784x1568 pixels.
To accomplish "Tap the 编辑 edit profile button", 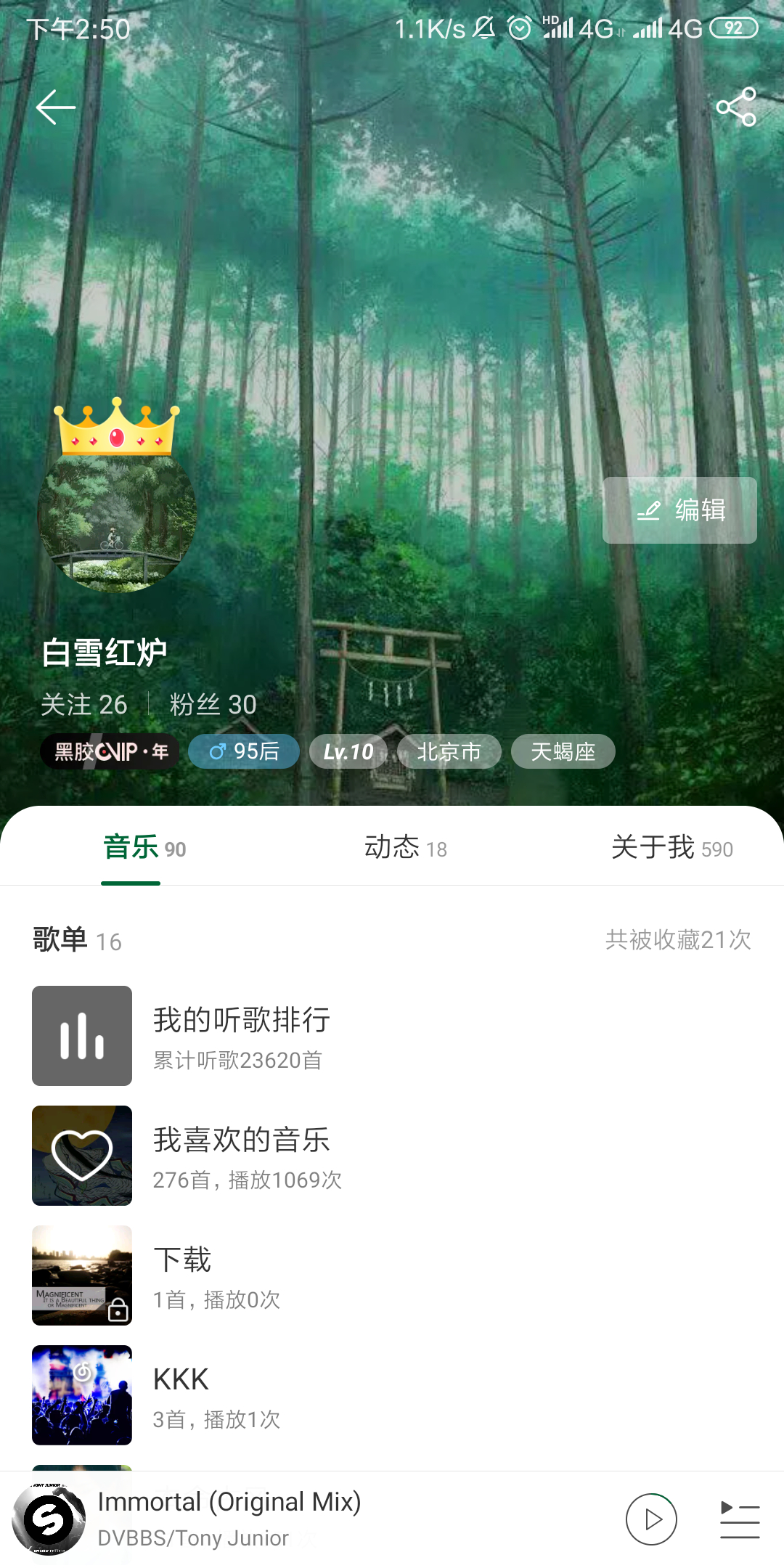I will coord(679,510).
